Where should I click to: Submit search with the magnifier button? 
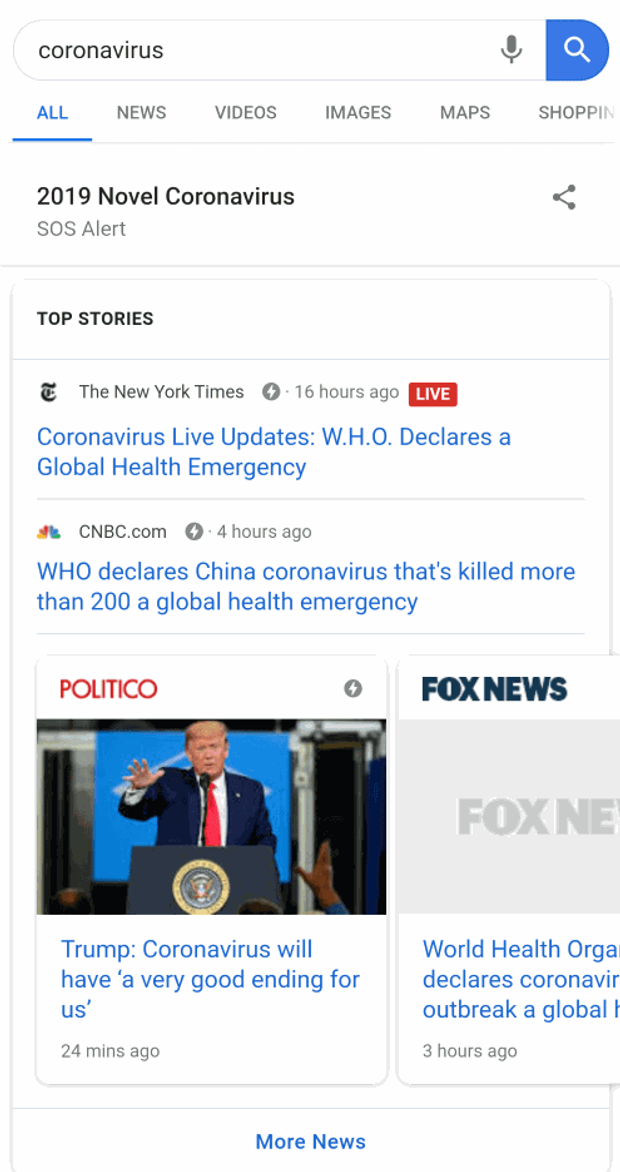(x=577, y=49)
